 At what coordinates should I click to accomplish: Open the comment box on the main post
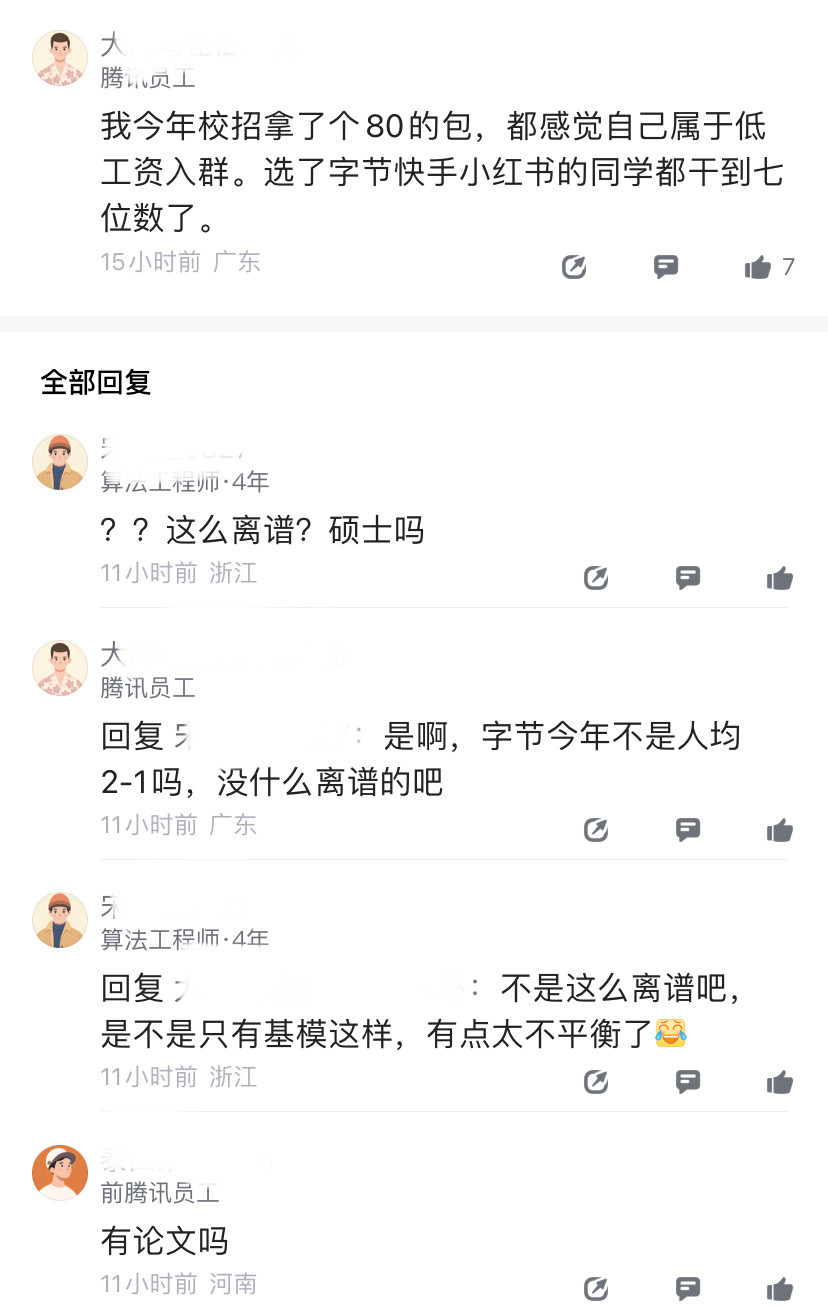[665, 266]
